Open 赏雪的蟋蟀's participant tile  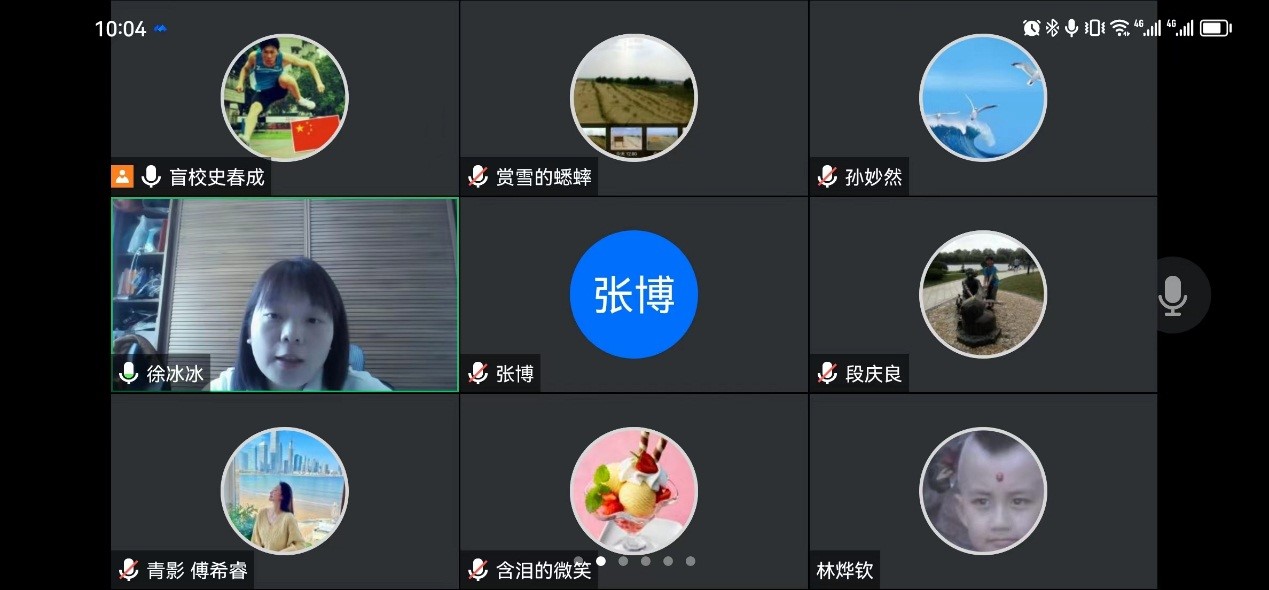[633, 97]
